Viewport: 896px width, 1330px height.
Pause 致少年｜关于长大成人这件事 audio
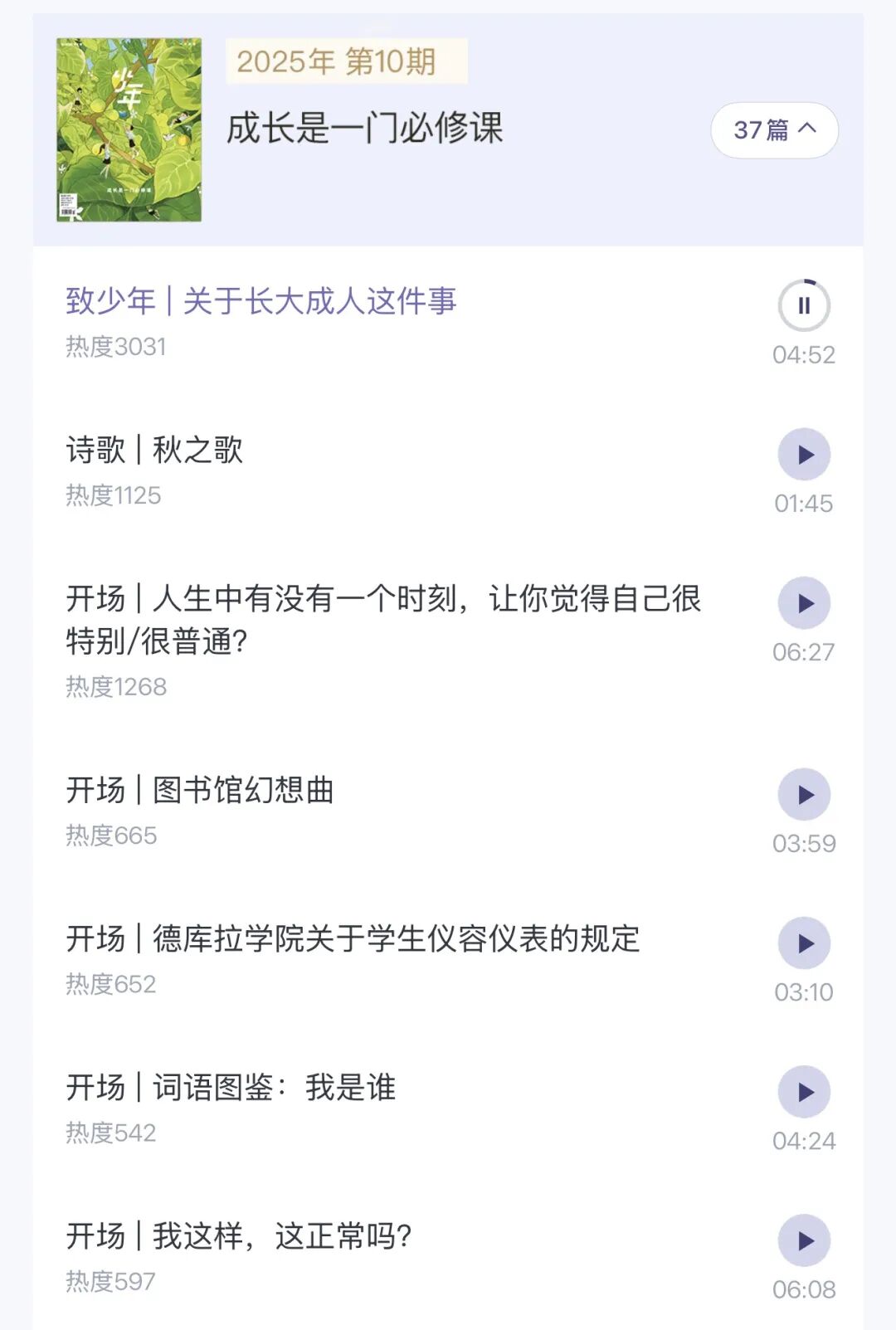(x=803, y=305)
